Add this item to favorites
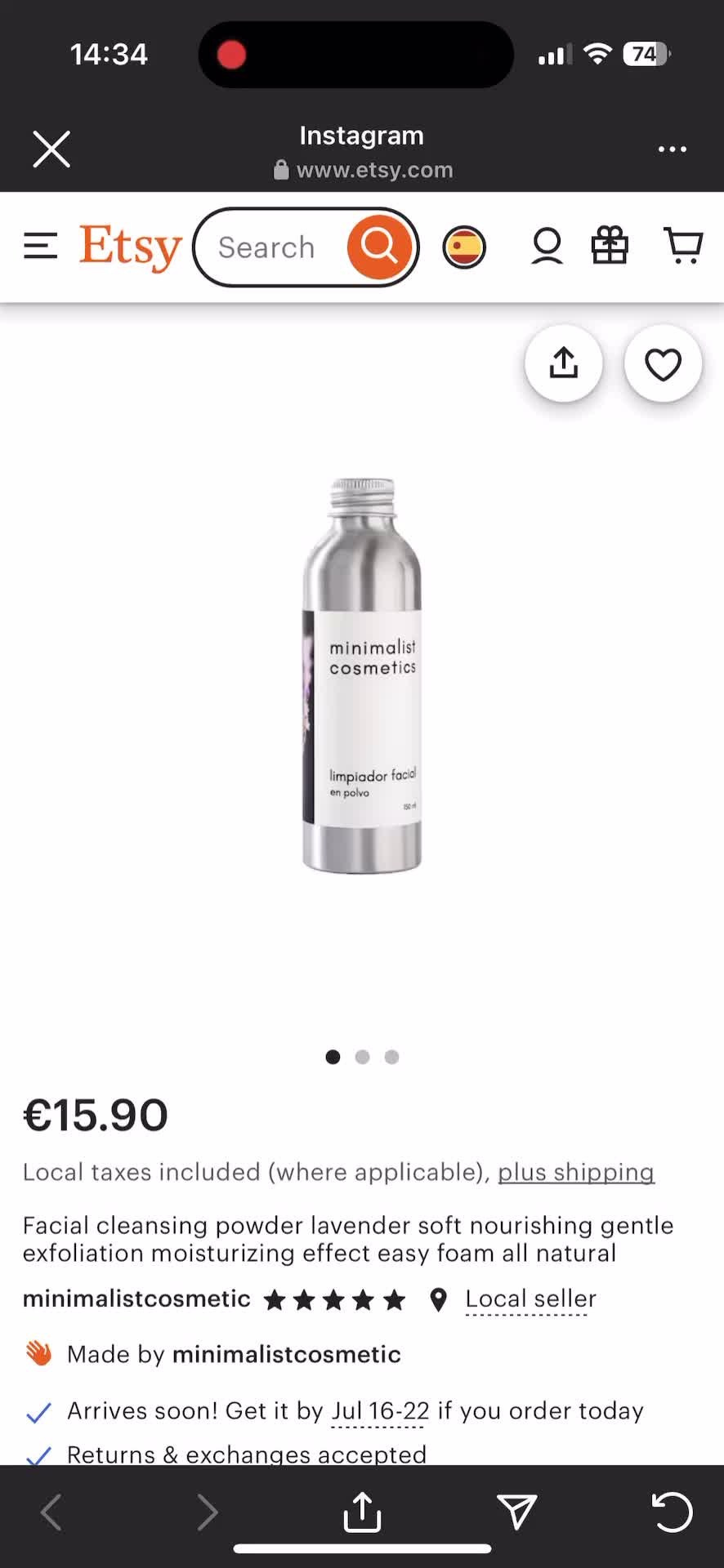Screen dimensions: 724x1568 (663, 363)
